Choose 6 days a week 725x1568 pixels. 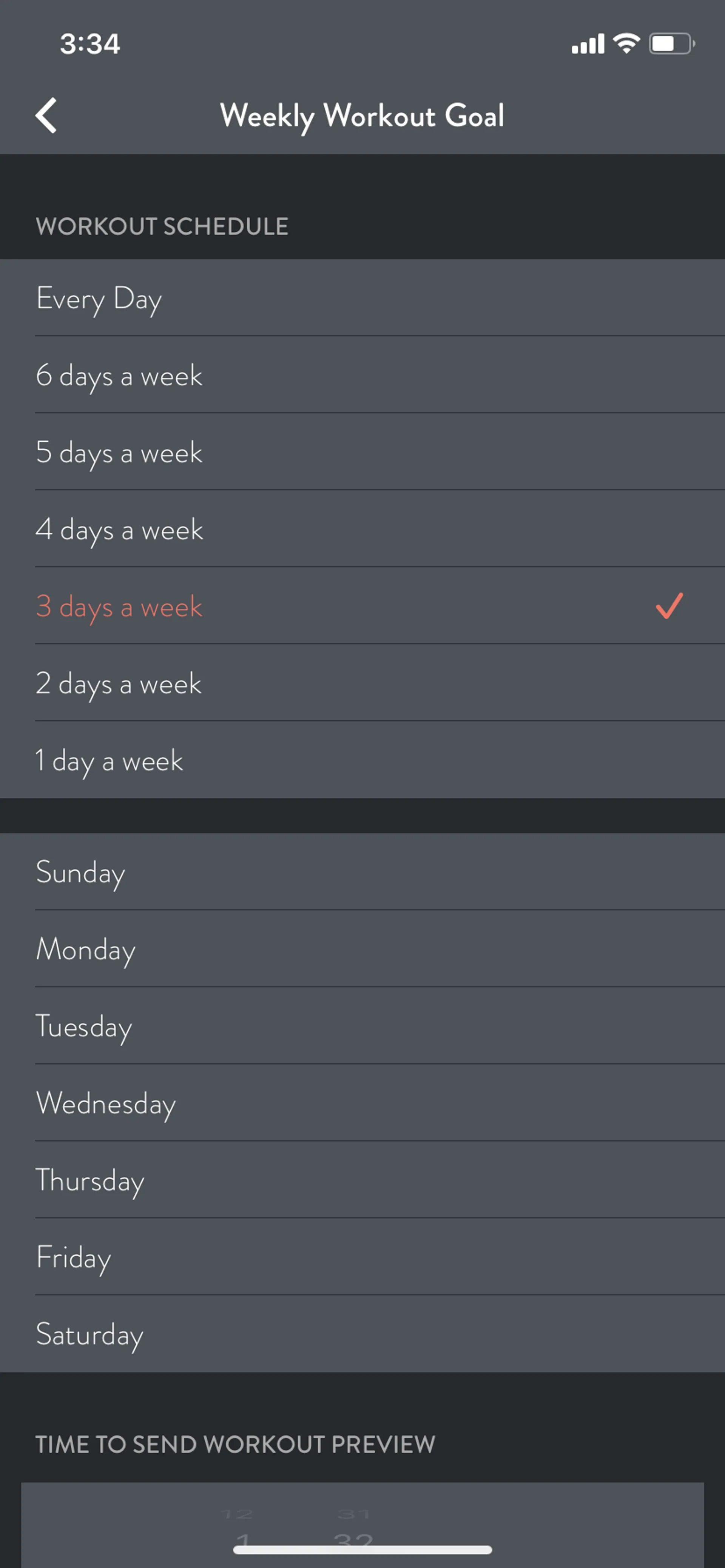click(362, 375)
